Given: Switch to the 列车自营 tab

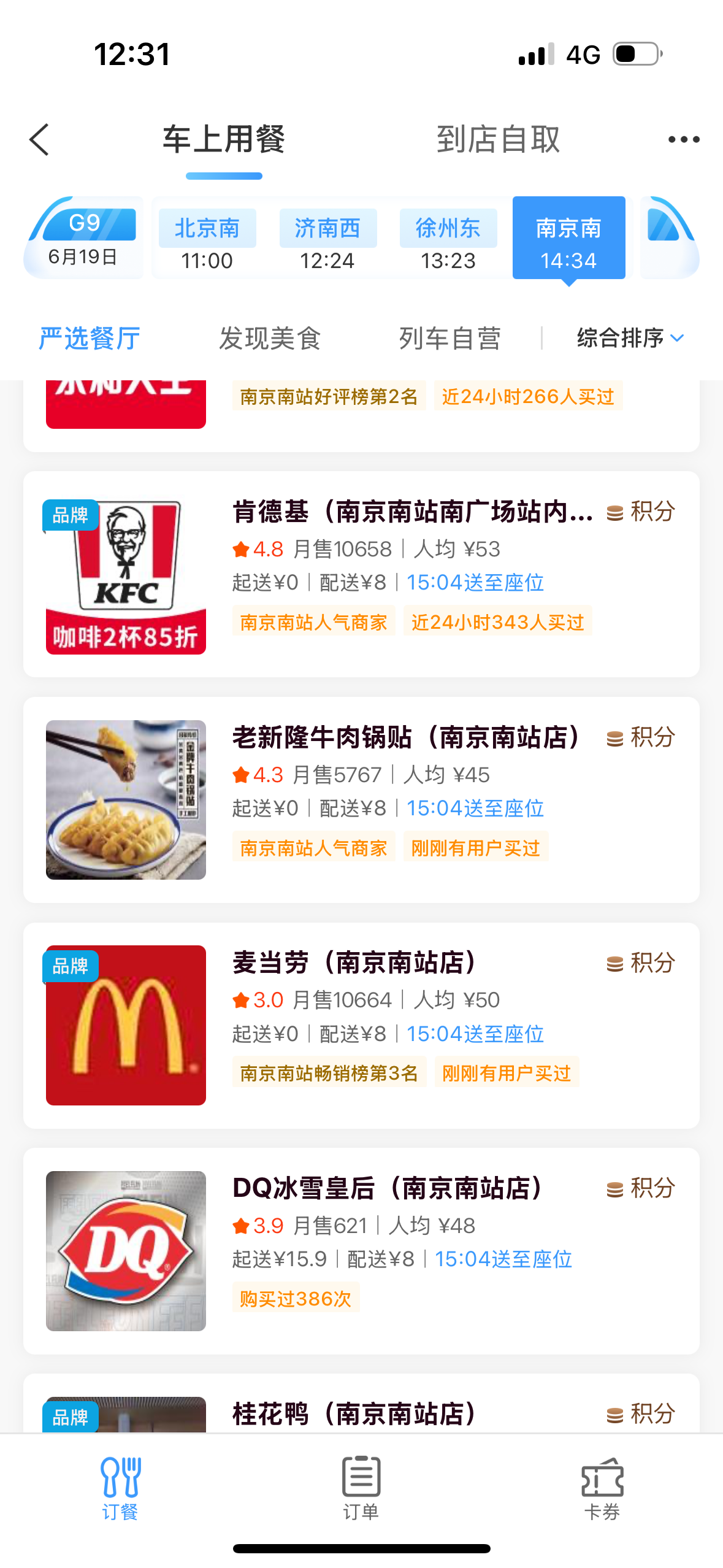Looking at the screenshot, I should point(450,339).
